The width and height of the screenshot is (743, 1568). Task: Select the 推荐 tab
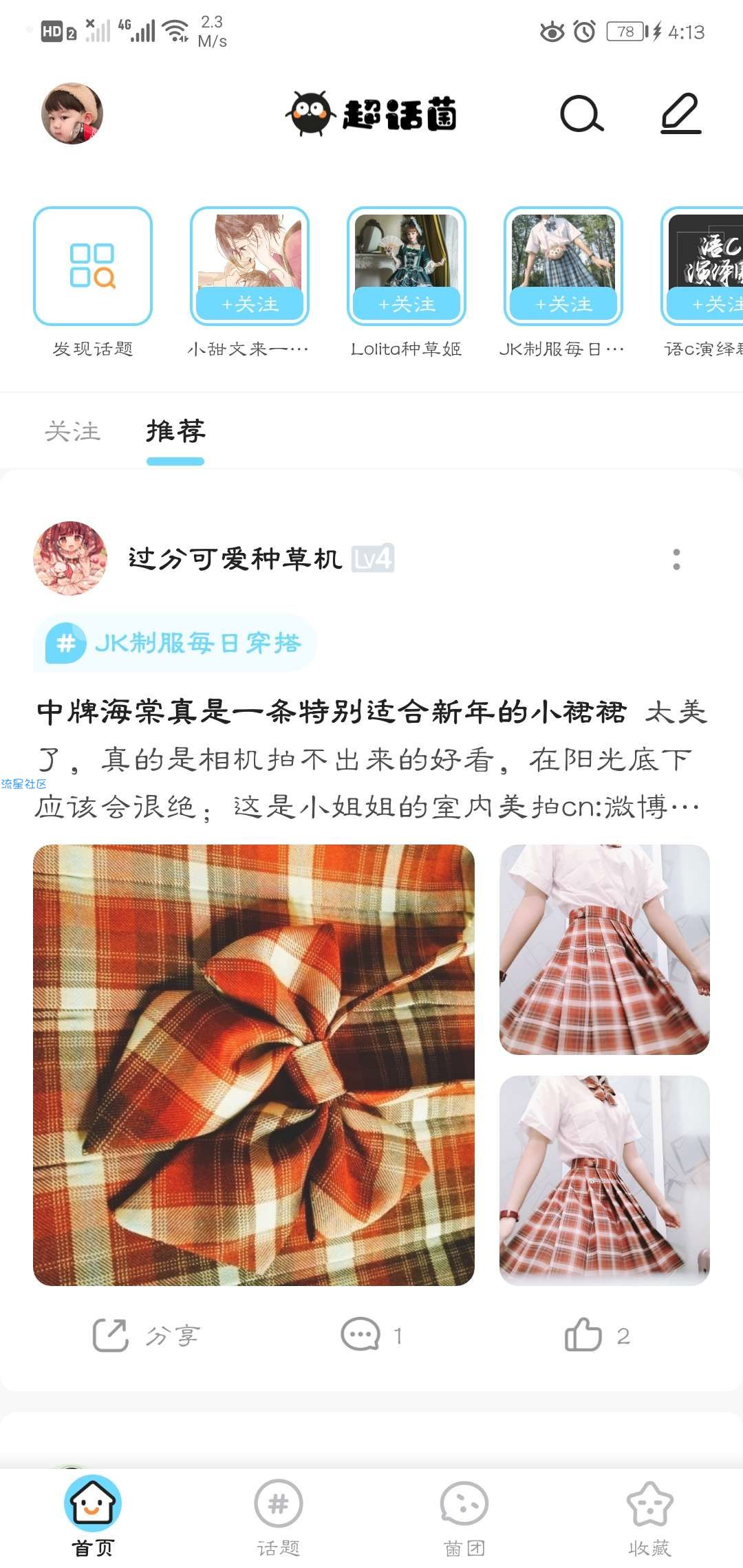point(175,431)
